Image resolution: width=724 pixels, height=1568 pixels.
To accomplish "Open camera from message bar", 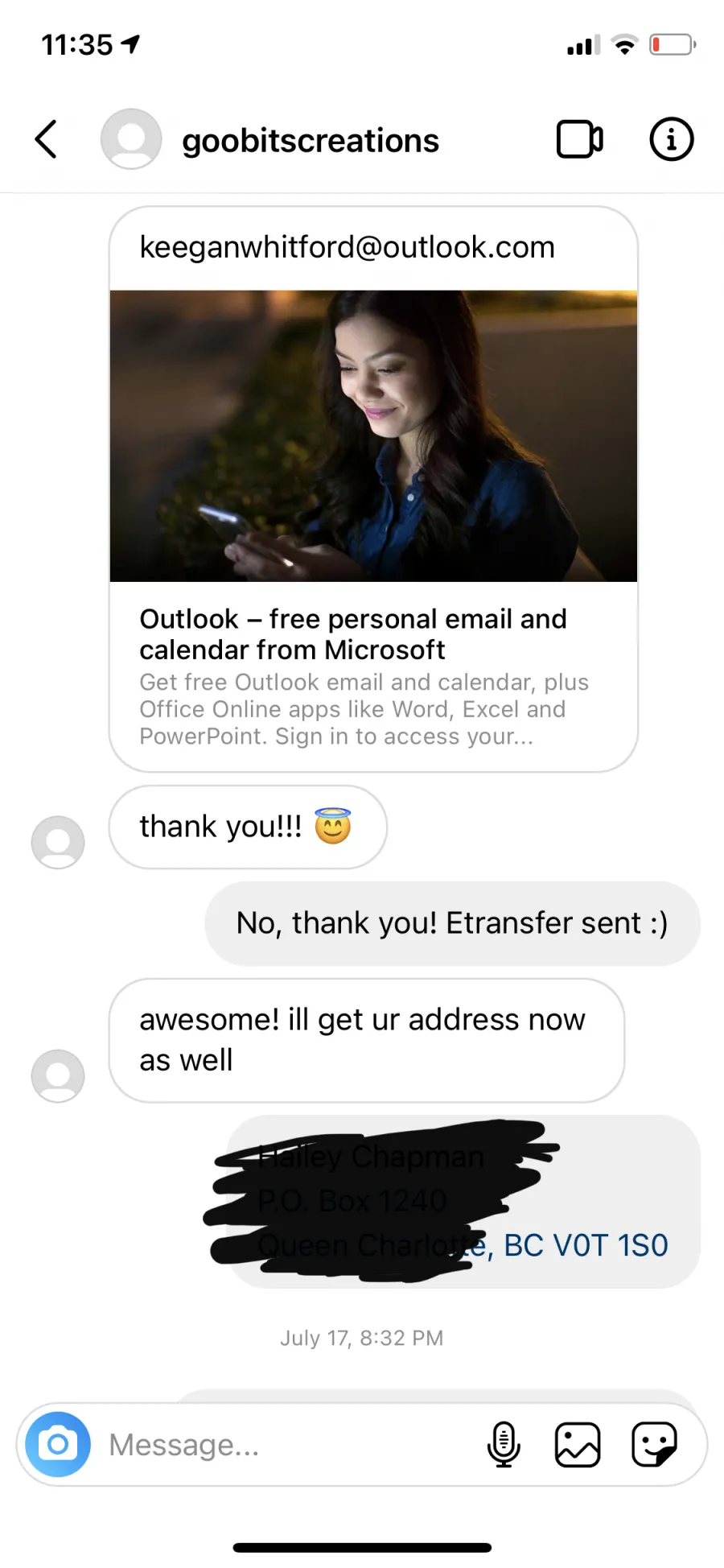I will [58, 1444].
